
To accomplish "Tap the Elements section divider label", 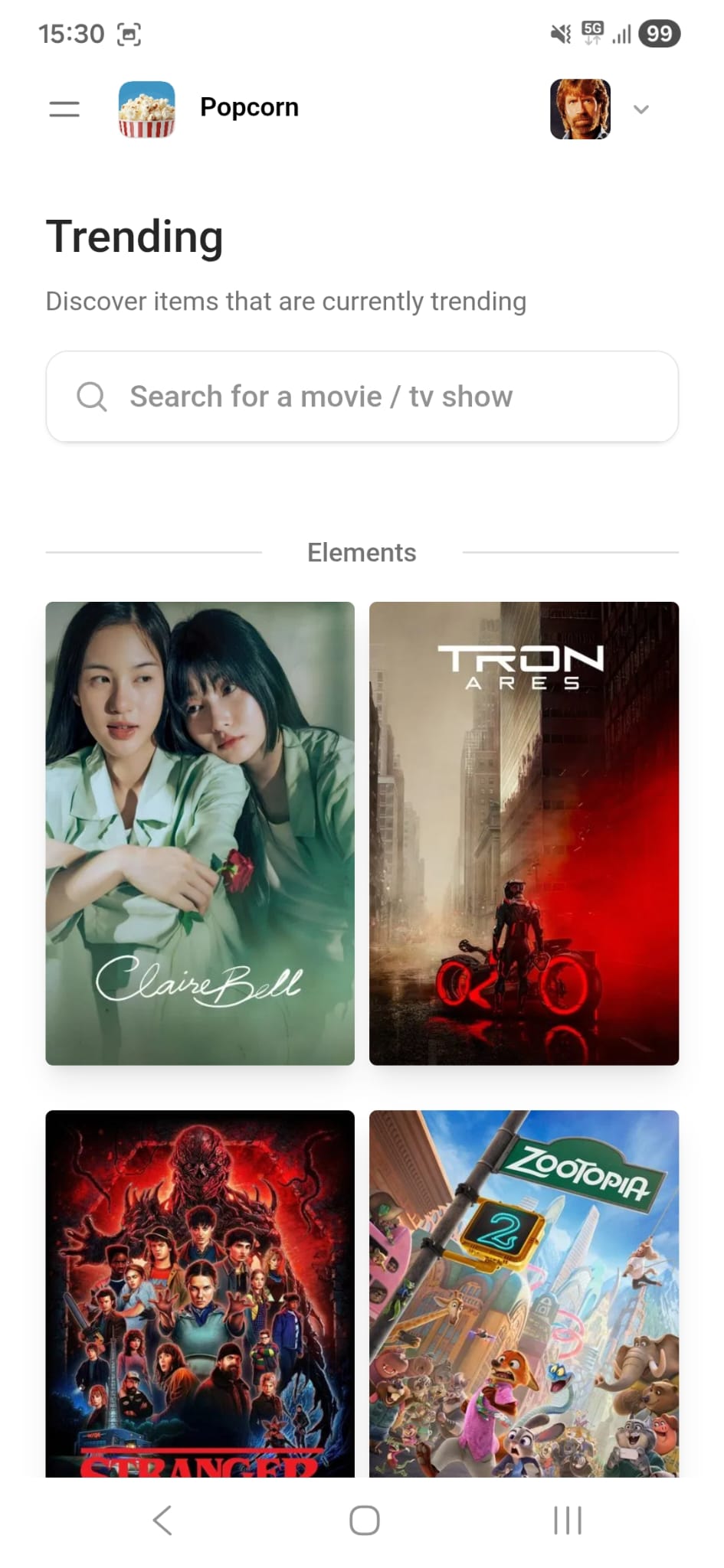I will click(362, 552).
